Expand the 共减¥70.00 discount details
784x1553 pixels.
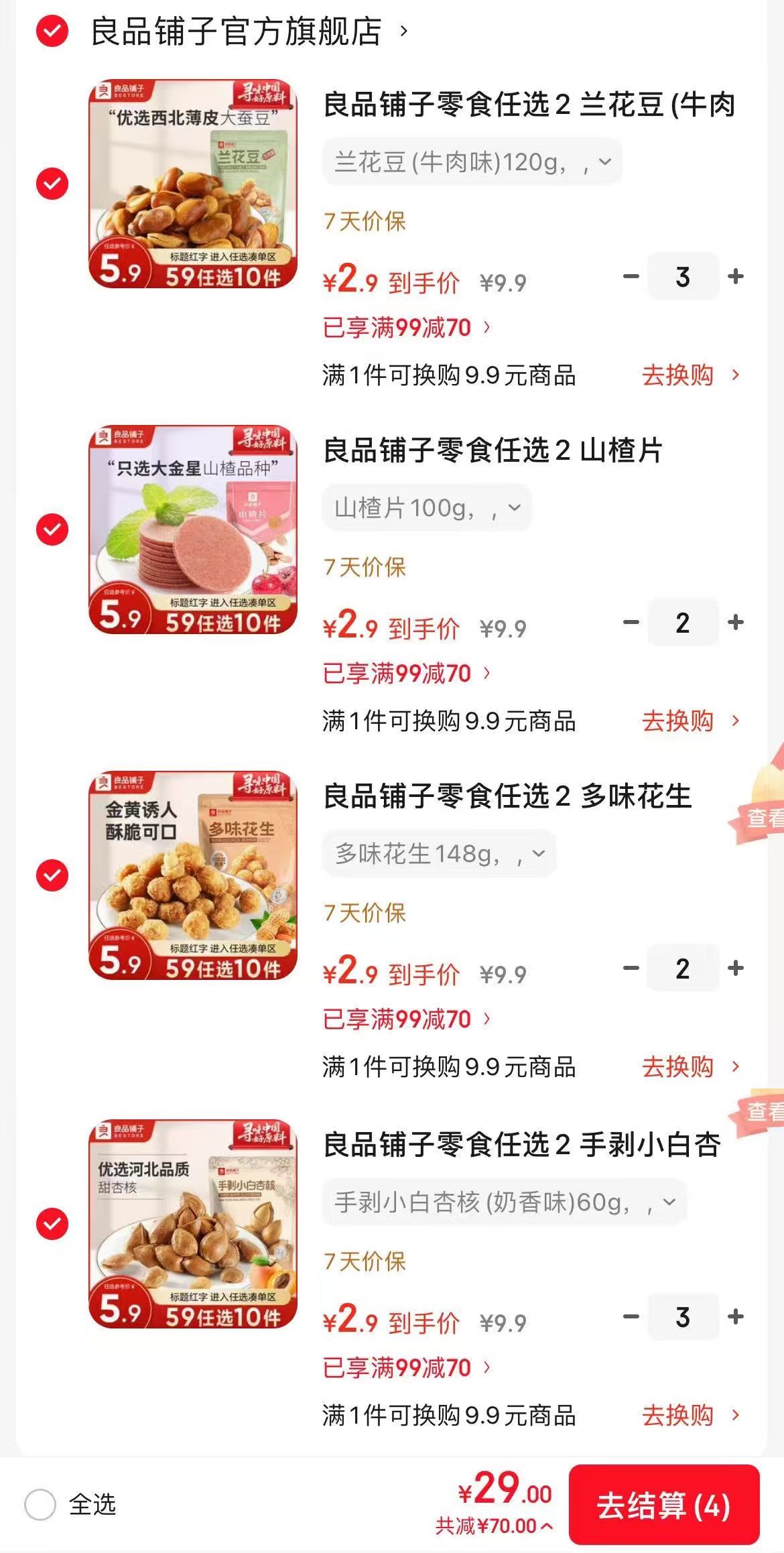click(x=495, y=1526)
